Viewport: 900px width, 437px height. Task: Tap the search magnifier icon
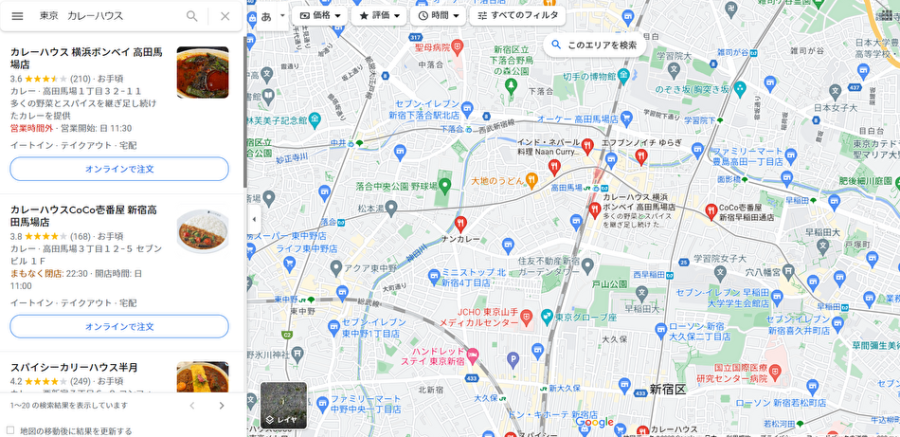click(x=192, y=16)
